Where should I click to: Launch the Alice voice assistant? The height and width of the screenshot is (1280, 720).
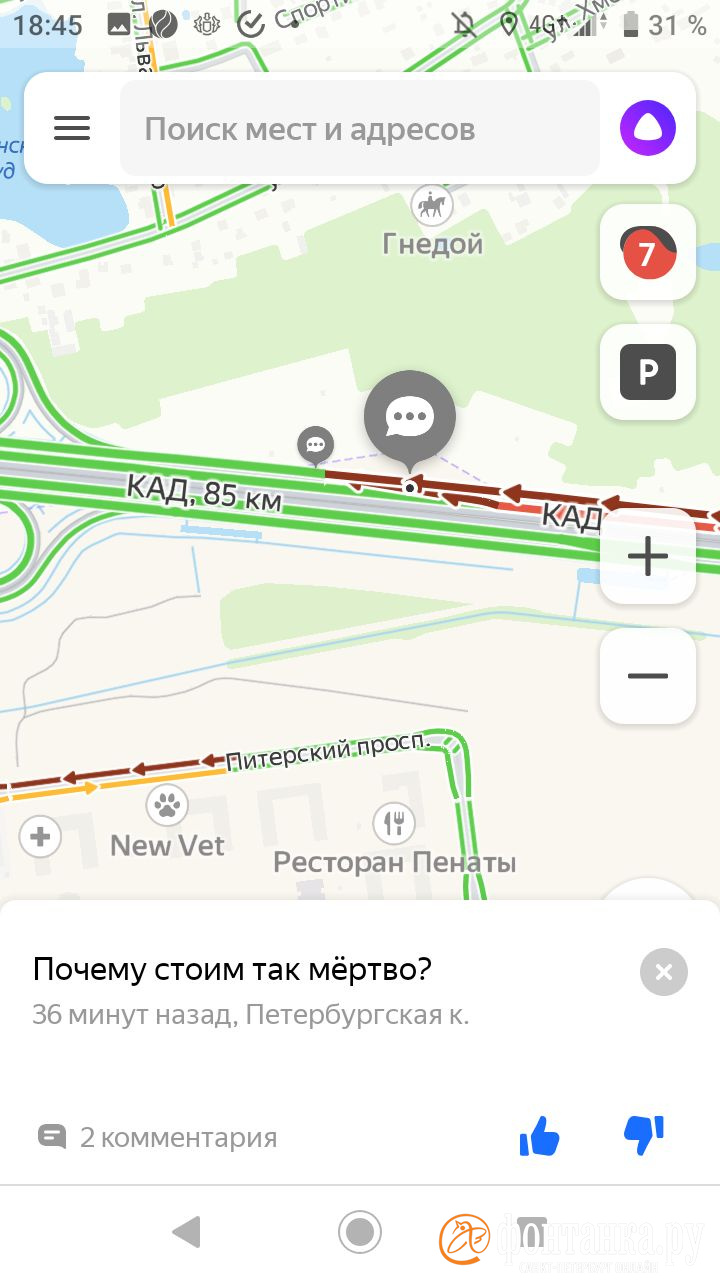(647, 129)
